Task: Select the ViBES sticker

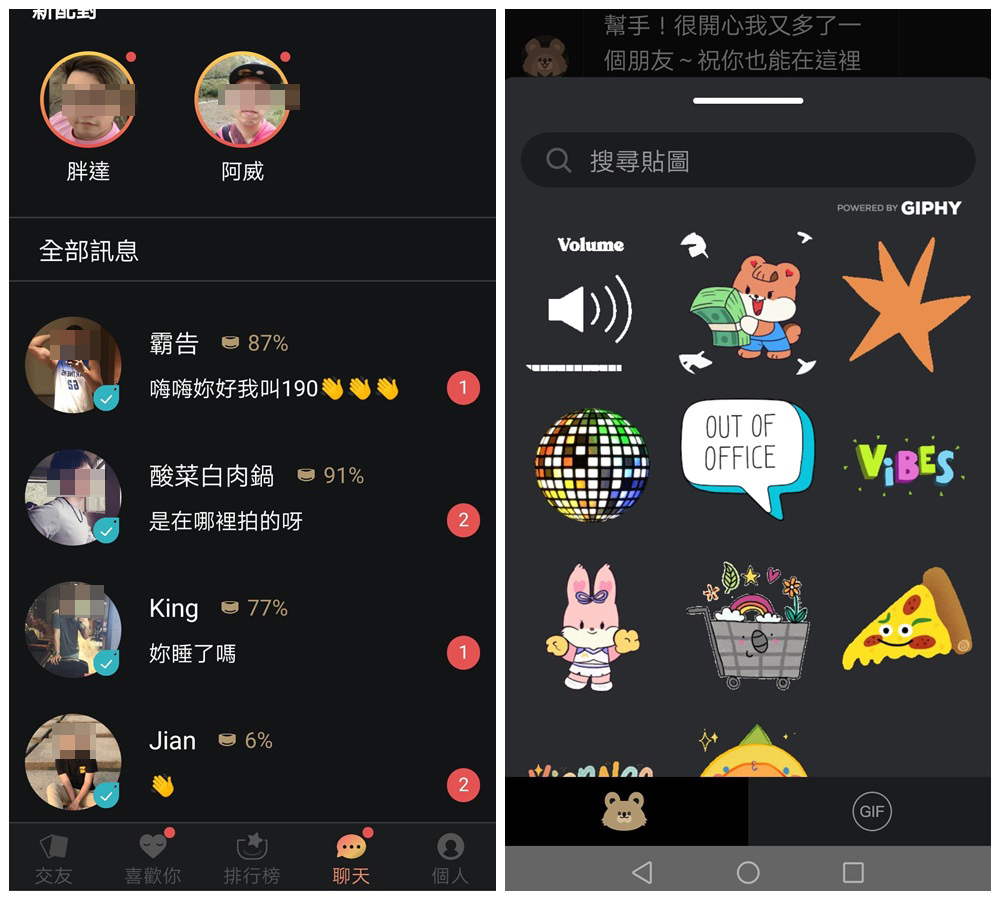Action: pos(905,464)
